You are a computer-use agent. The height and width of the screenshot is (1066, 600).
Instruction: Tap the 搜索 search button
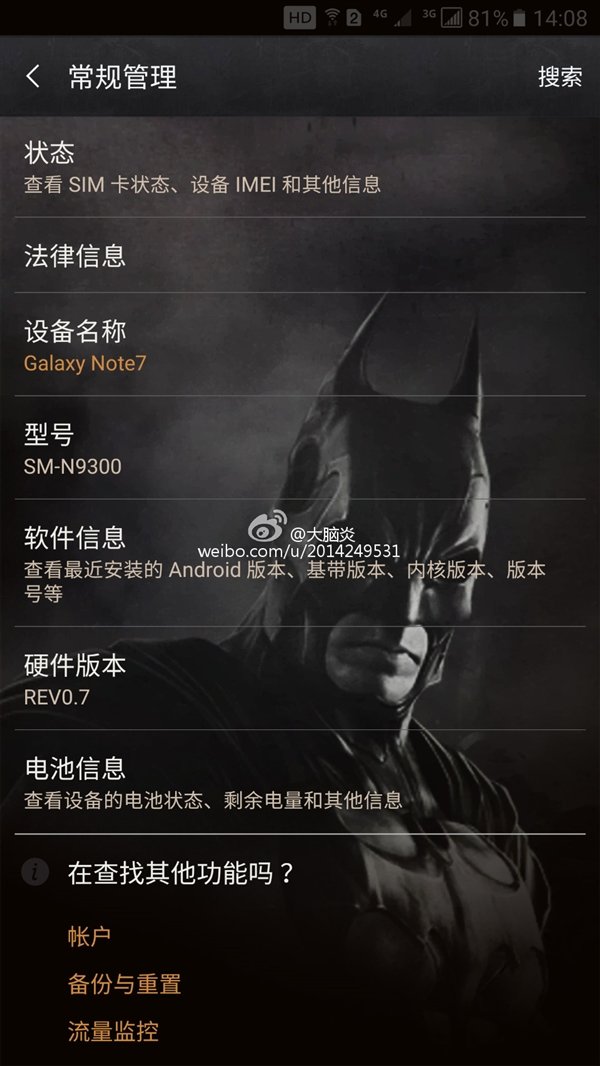point(559,77)
